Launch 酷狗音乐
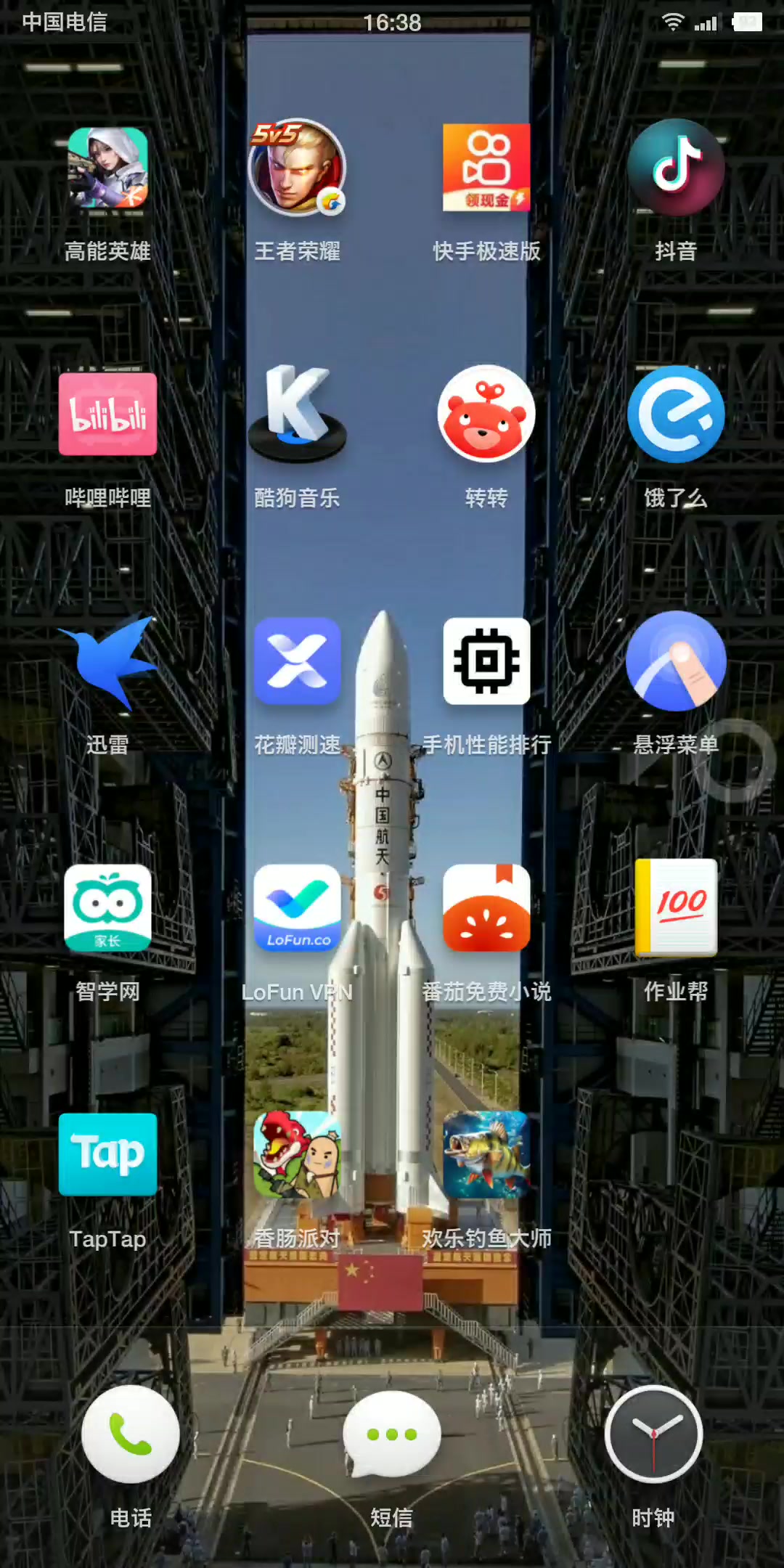This screenshot has width=784, height=1568. [297, 415]
